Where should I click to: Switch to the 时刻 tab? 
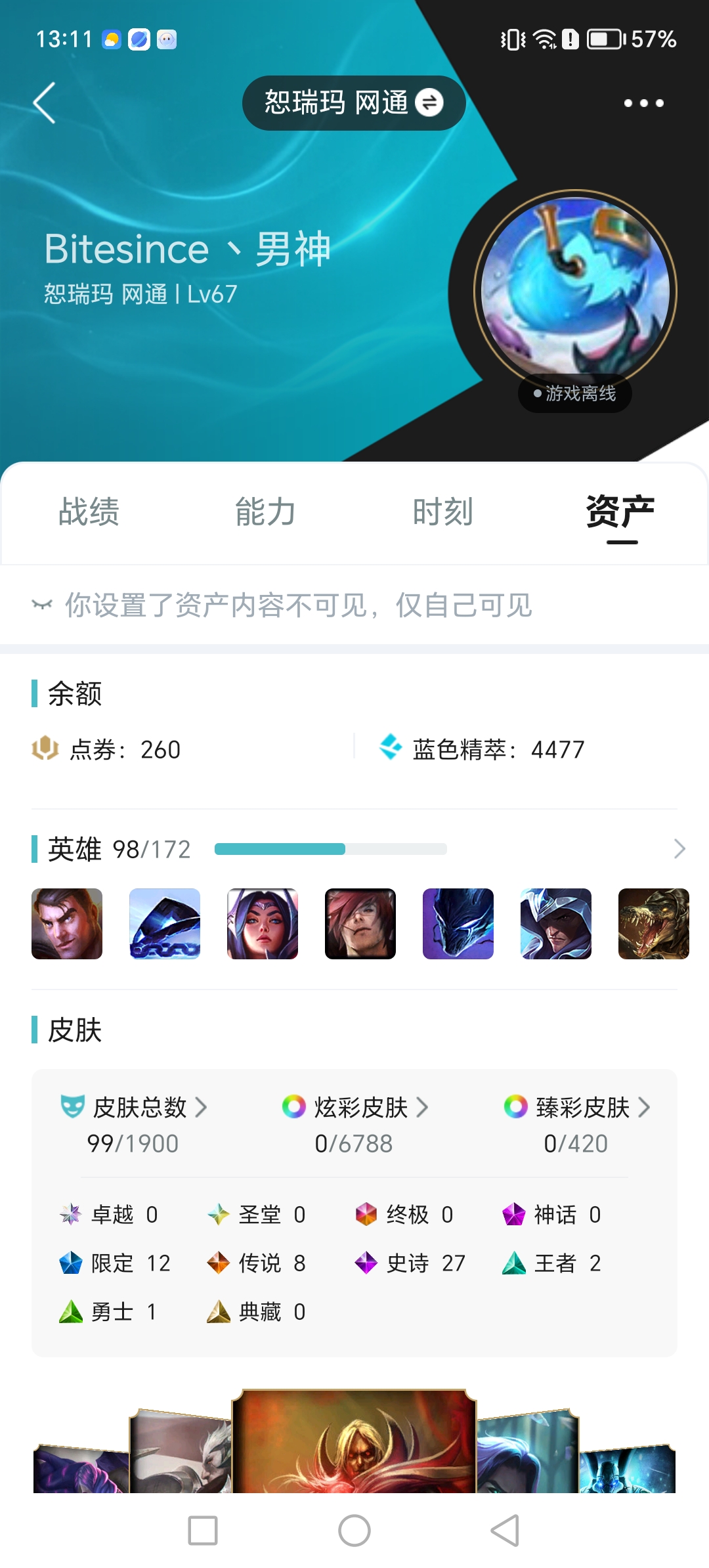pos(442,512)
